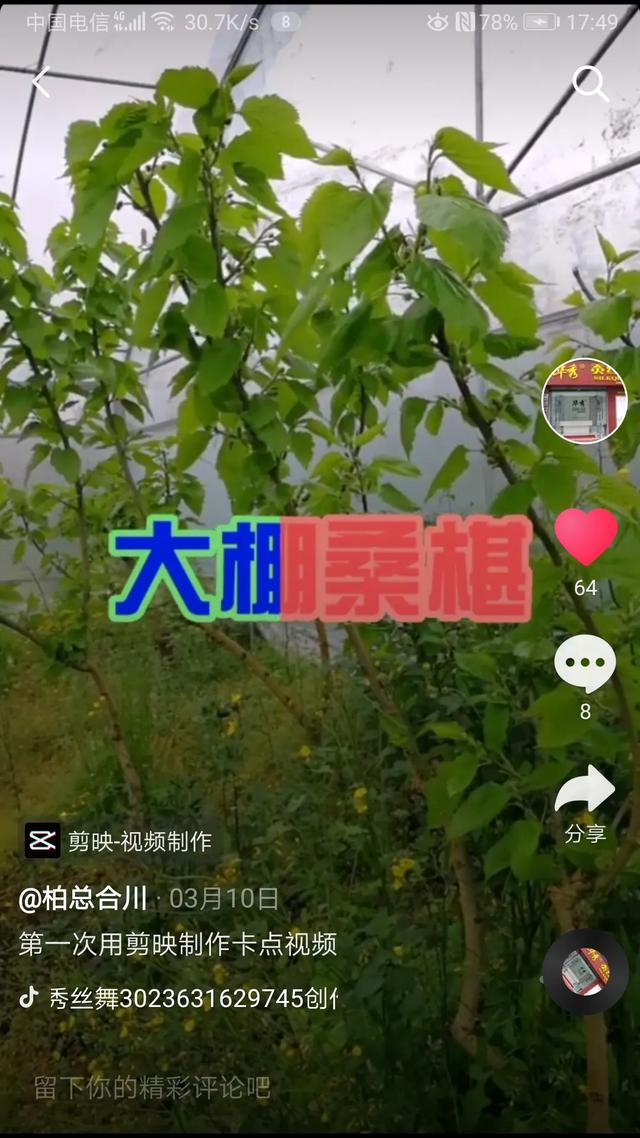Go back using the top-left arrow
This screenshot has height=1138, width=640.
pyautogui.click(x=41, y=83)
